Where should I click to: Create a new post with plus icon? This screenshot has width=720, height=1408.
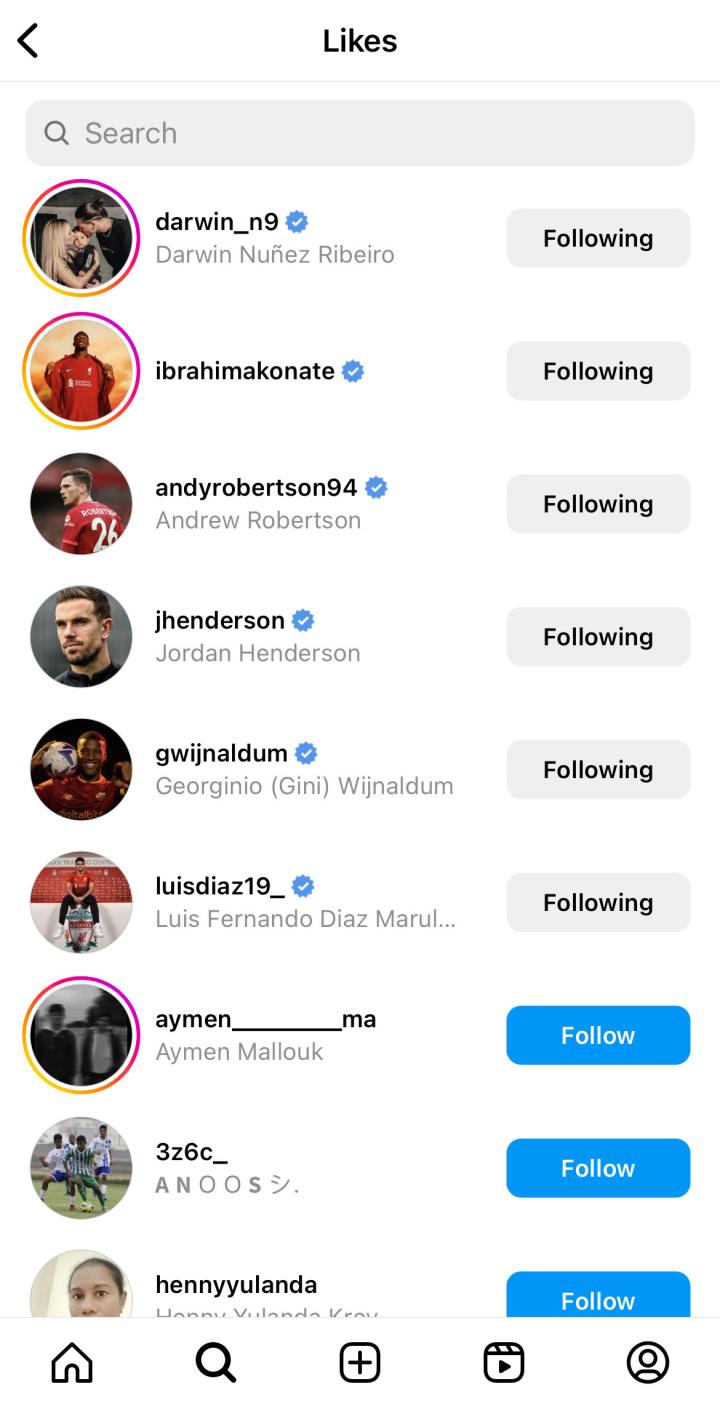[360, 1362]
